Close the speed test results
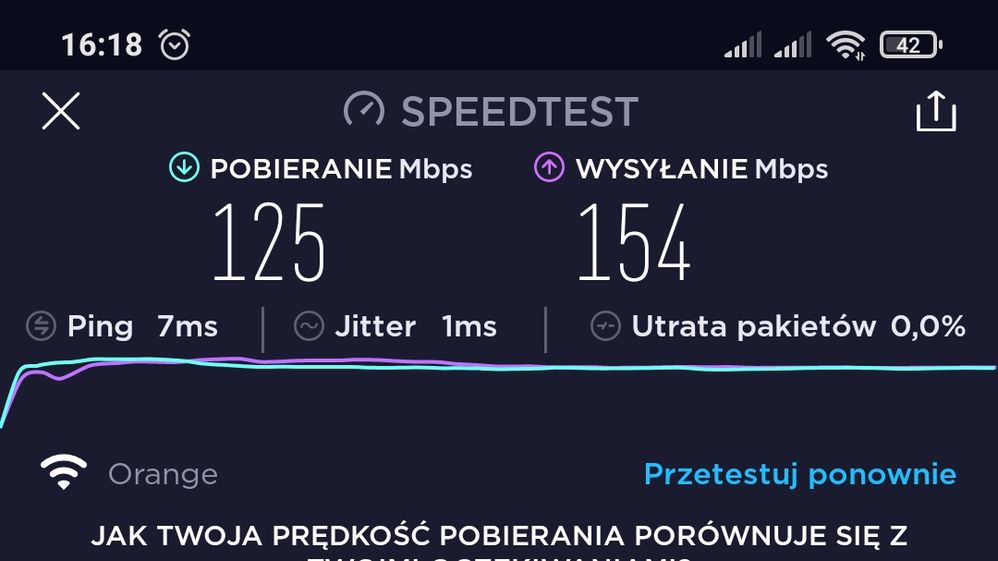This screenshot has width=998, height=561. [61, 111]
